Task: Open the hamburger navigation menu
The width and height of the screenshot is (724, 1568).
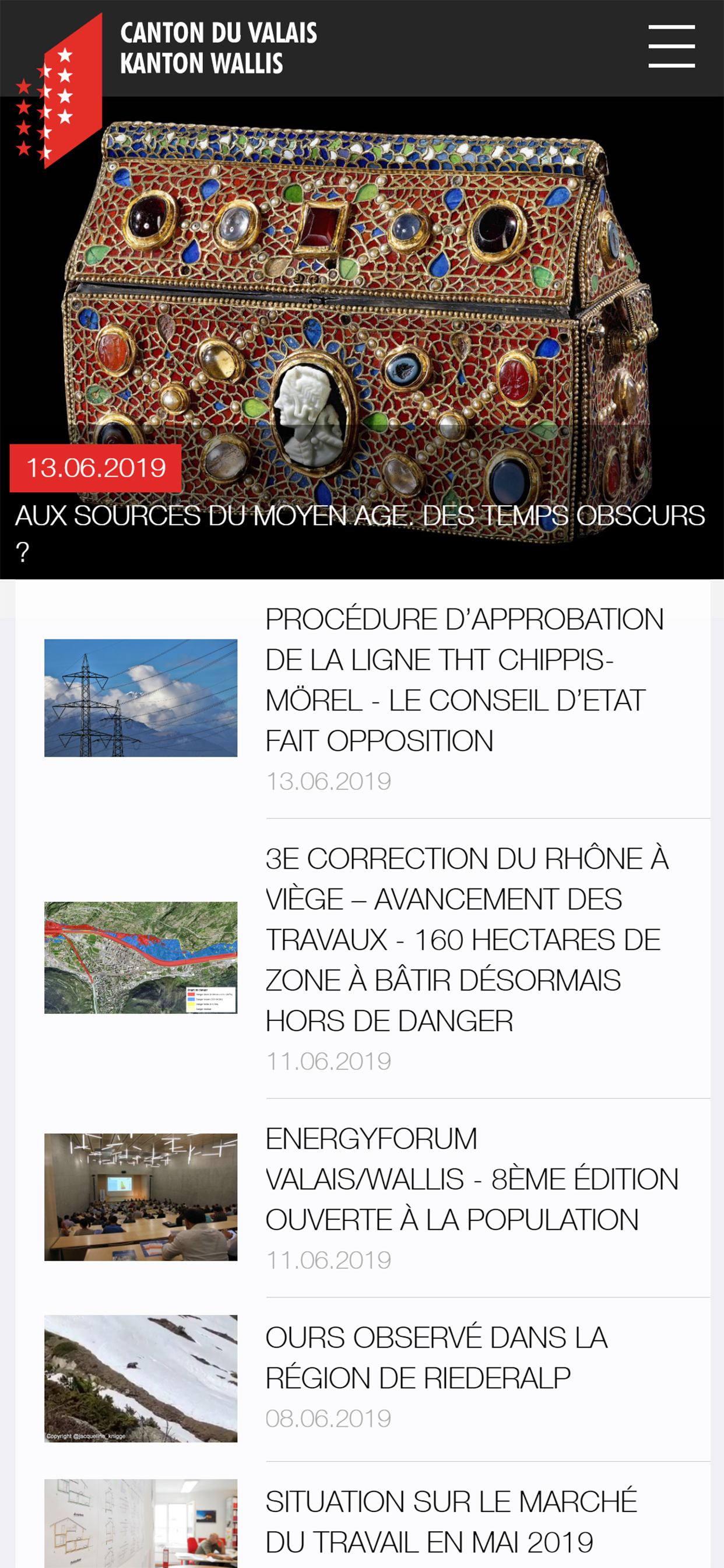Action: tap(670, 45)
